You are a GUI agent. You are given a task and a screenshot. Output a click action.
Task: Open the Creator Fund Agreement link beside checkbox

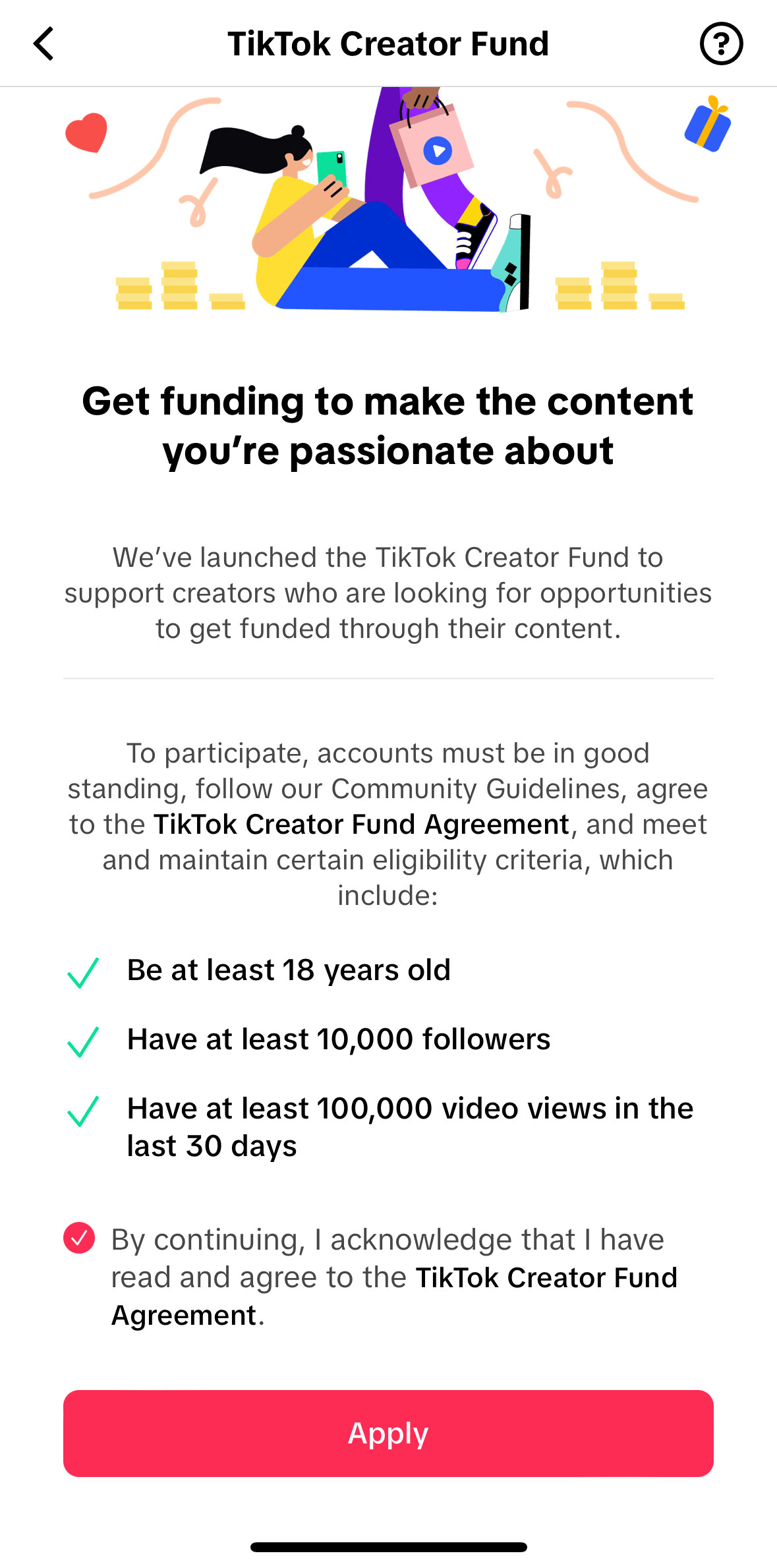pyautogui.click(x=546, y=1277)
